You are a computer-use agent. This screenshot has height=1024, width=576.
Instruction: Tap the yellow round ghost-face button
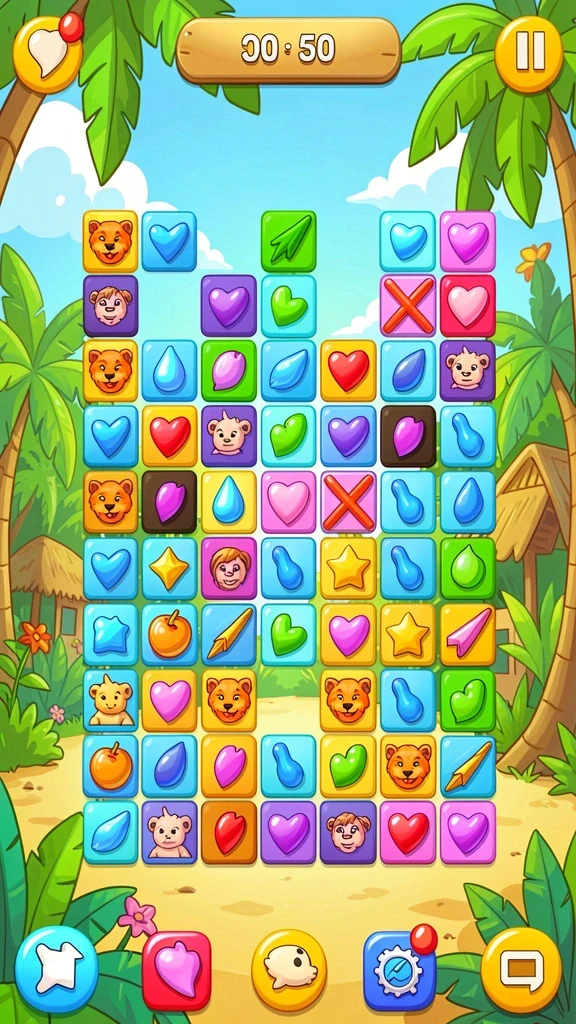point(289,970)
